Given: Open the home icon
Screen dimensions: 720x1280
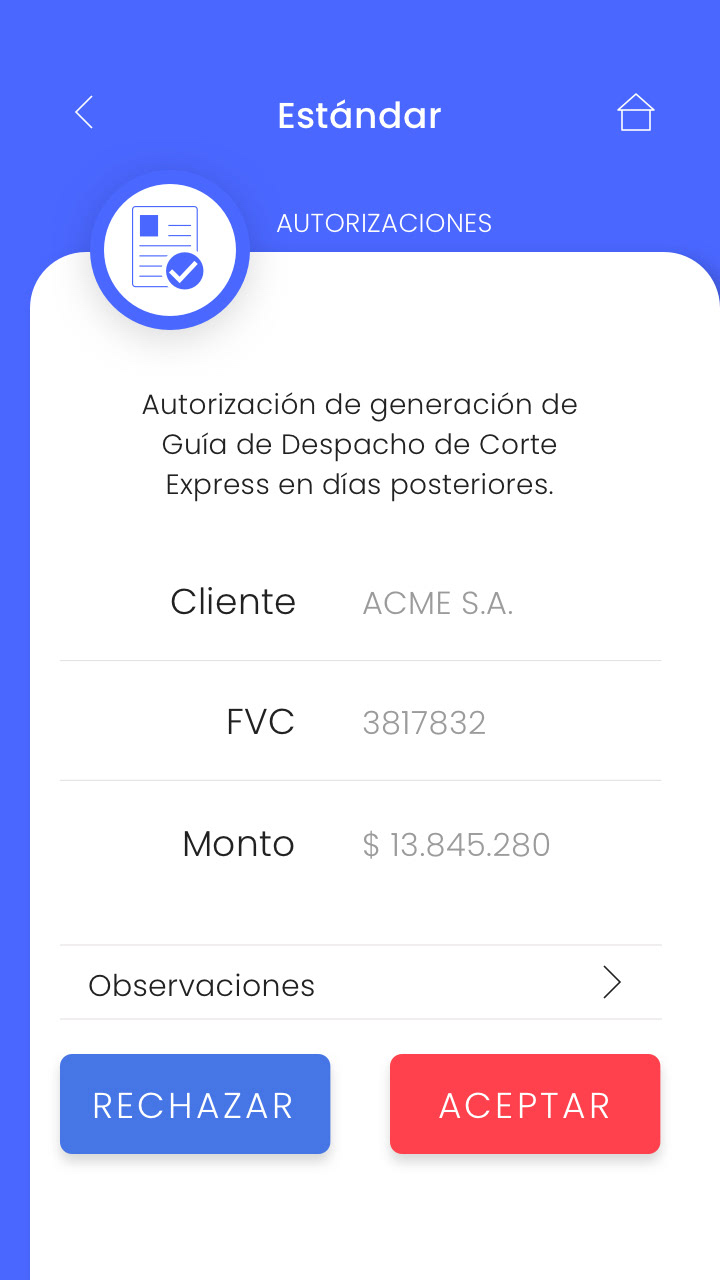Looking at the screenshot, I should click(635, 112).
